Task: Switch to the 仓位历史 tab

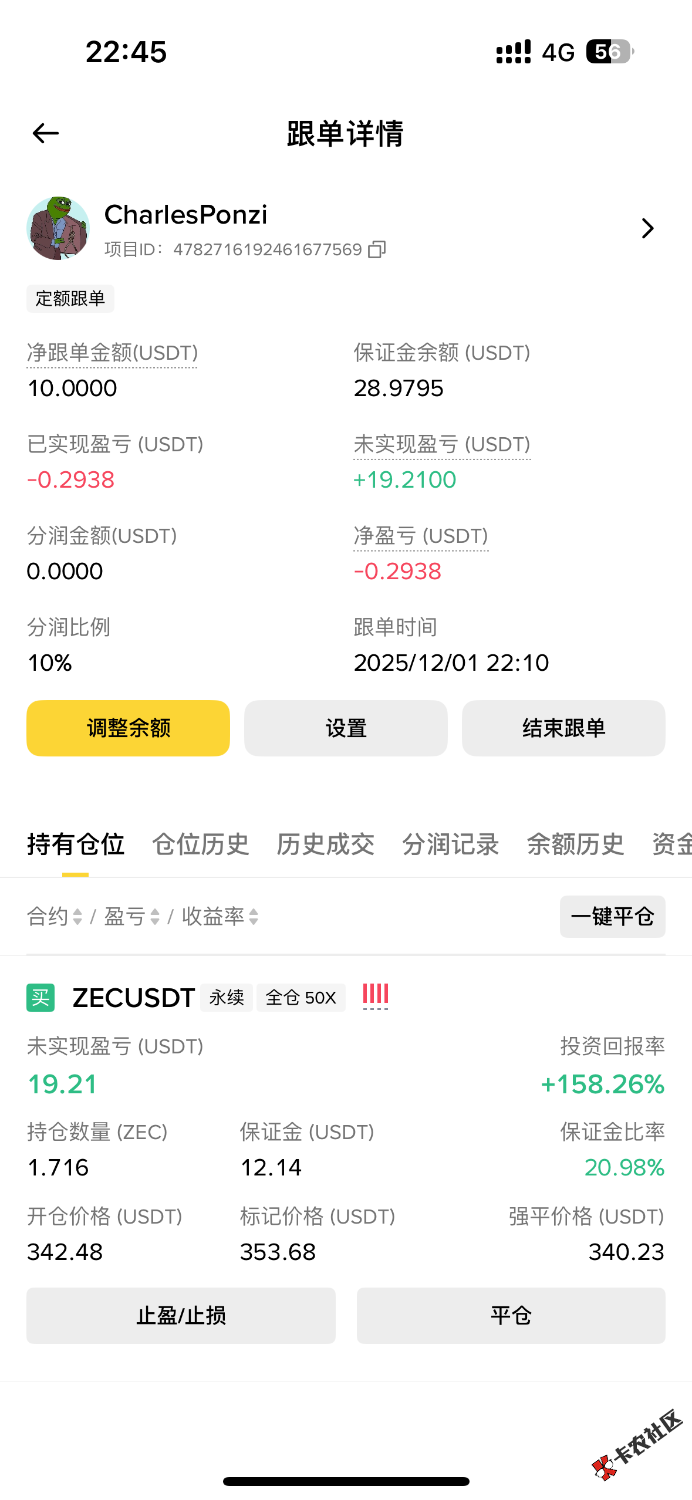Action: (x=200, y=844)
